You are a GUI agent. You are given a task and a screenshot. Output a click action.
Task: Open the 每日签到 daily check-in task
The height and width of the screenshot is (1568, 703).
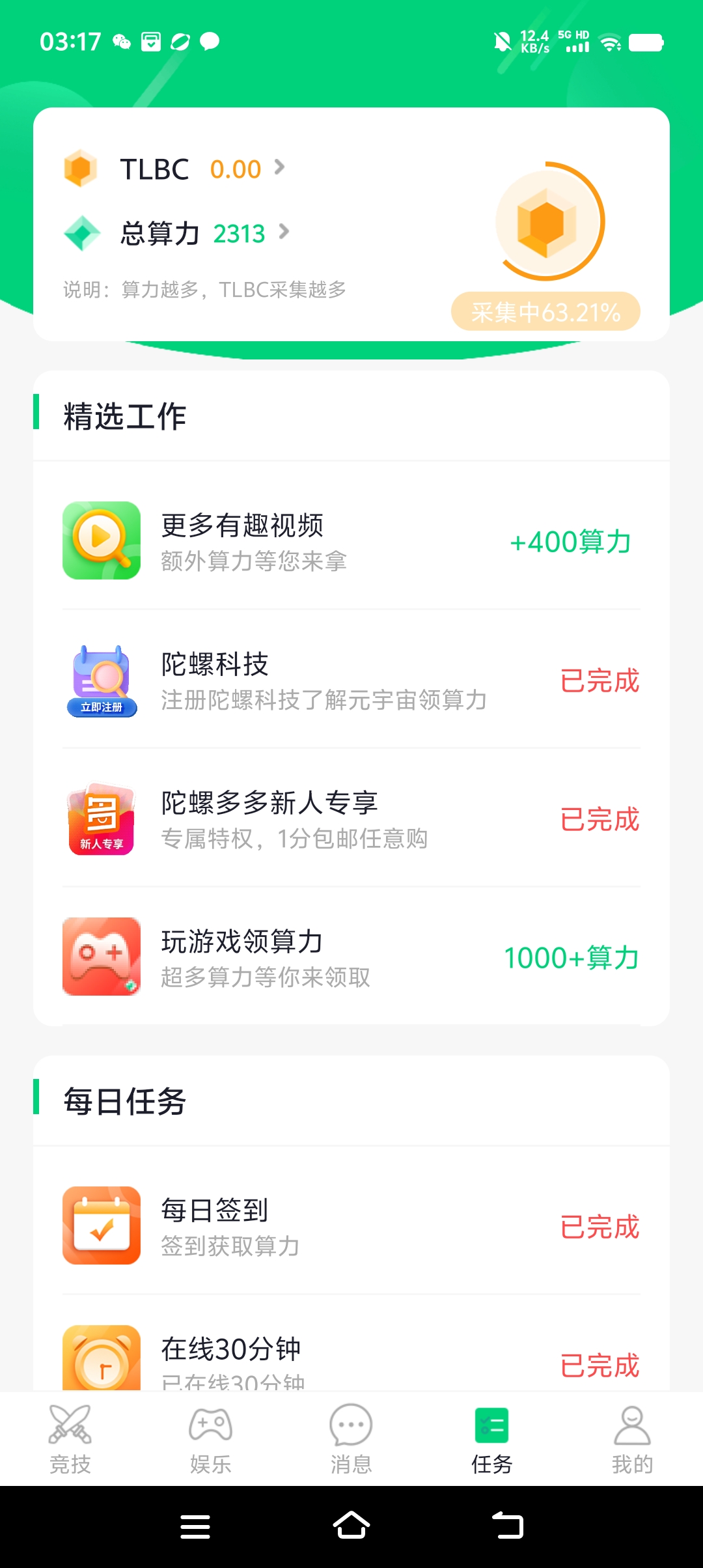click(351, 1226)
